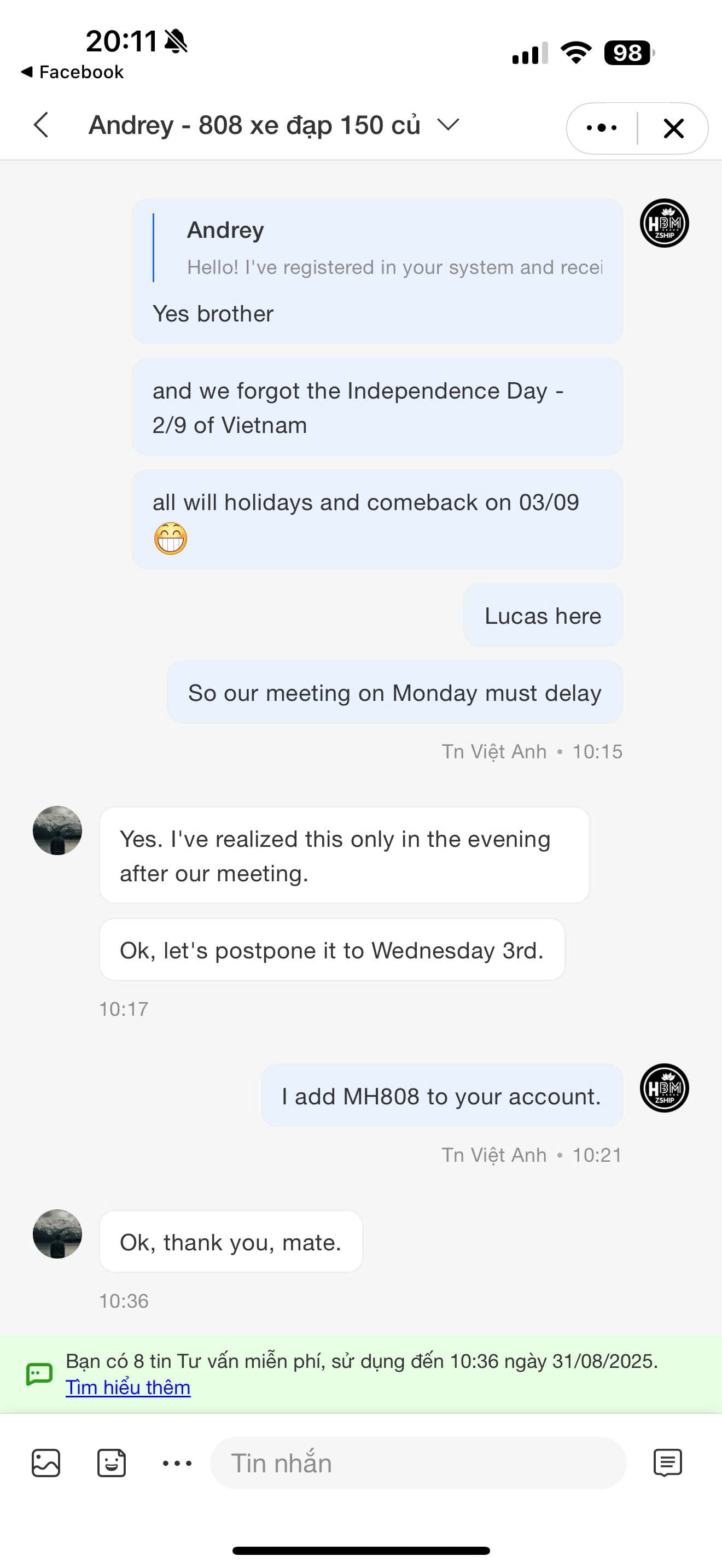Focus the Tin nhắn message field
Image resolution: width=722 pixels, height=1568 pixels.
point(418,1462)
